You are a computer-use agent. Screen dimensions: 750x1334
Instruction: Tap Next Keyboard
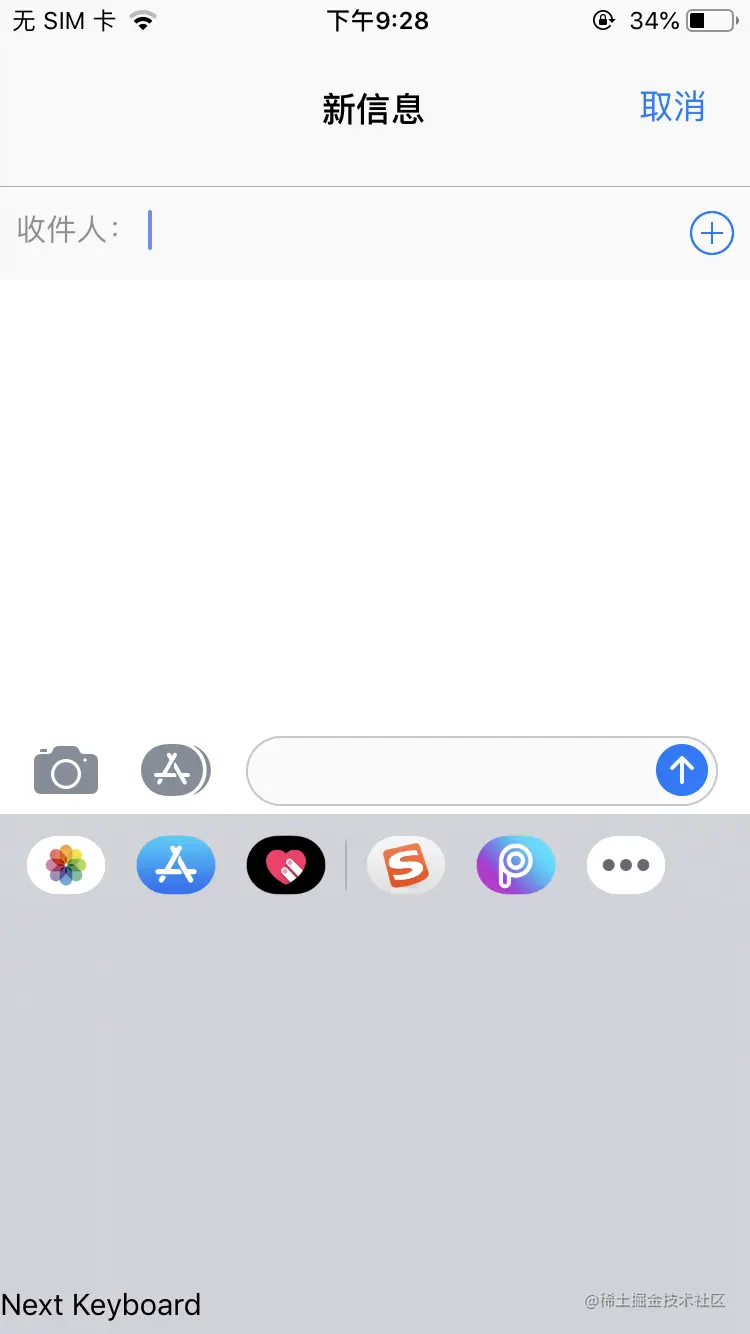click(x=101, y=1305)
